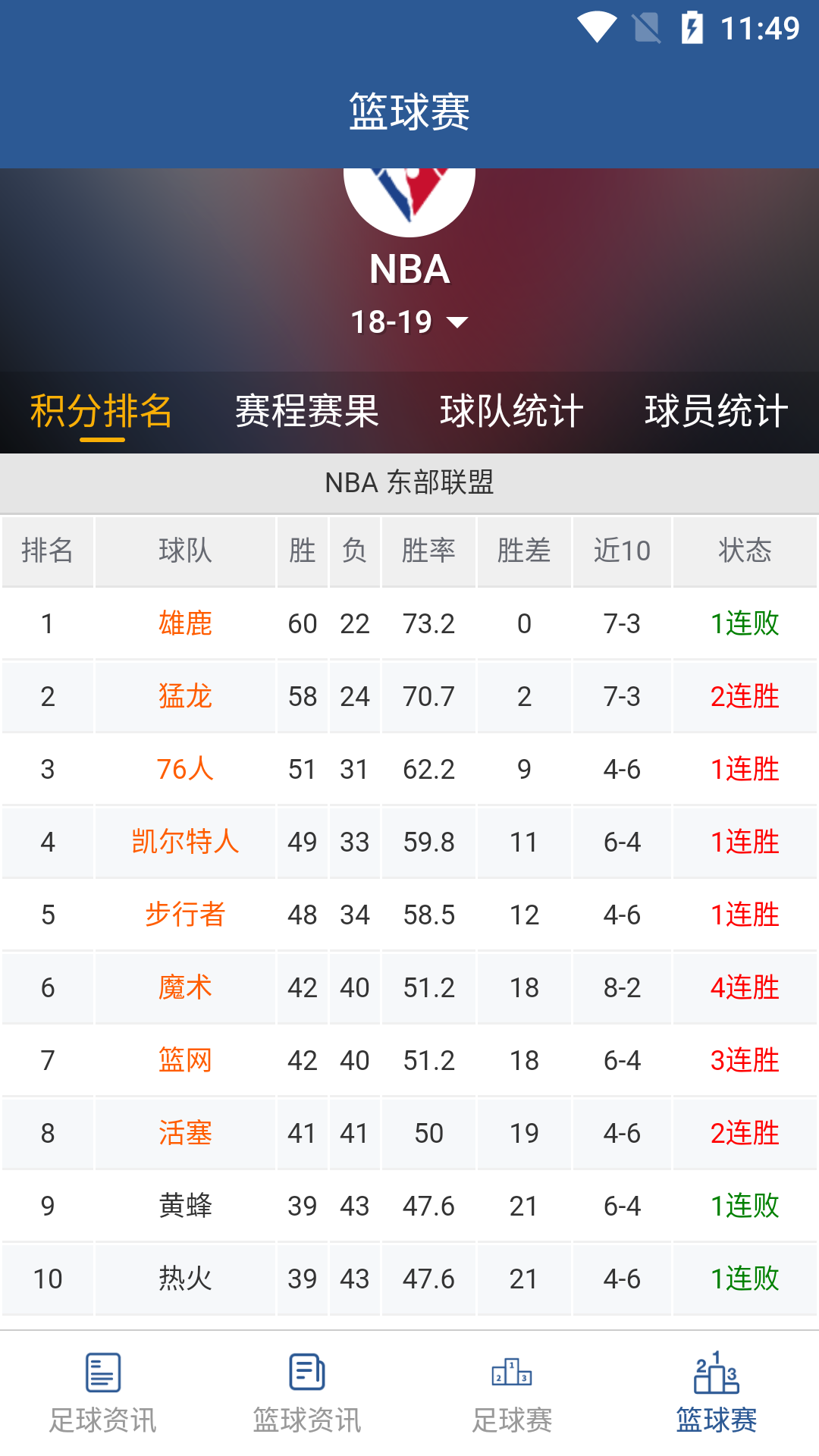This screenshot has height=1456, width=819.
Task: View the 76人 team row
Action: 409,769
